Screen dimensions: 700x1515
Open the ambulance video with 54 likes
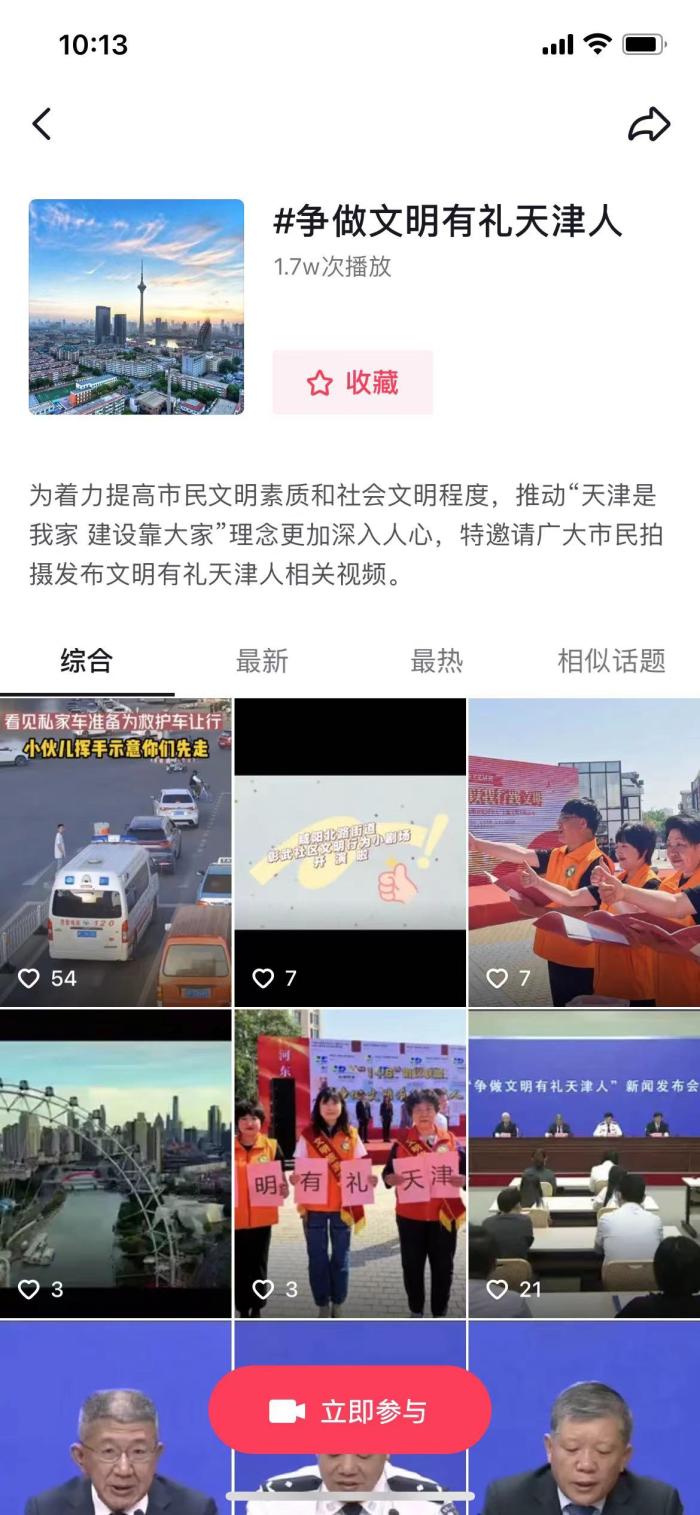[116, 850]
